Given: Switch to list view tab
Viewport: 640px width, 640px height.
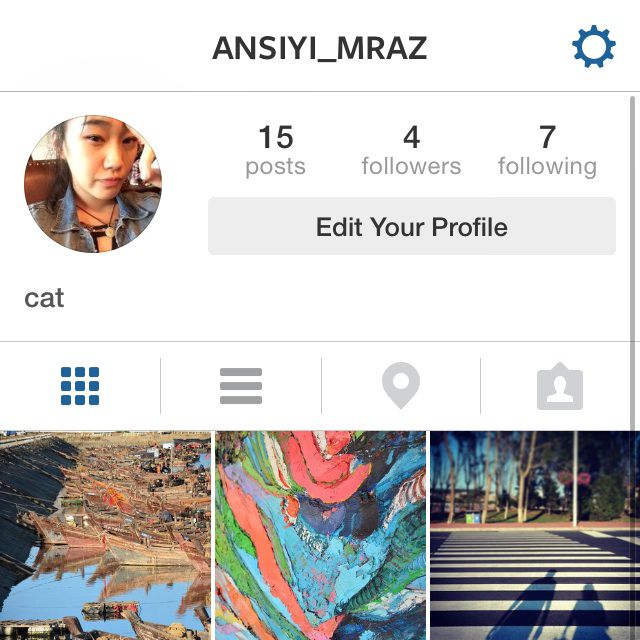Looking at the screenshot, I should coord(241,386).
